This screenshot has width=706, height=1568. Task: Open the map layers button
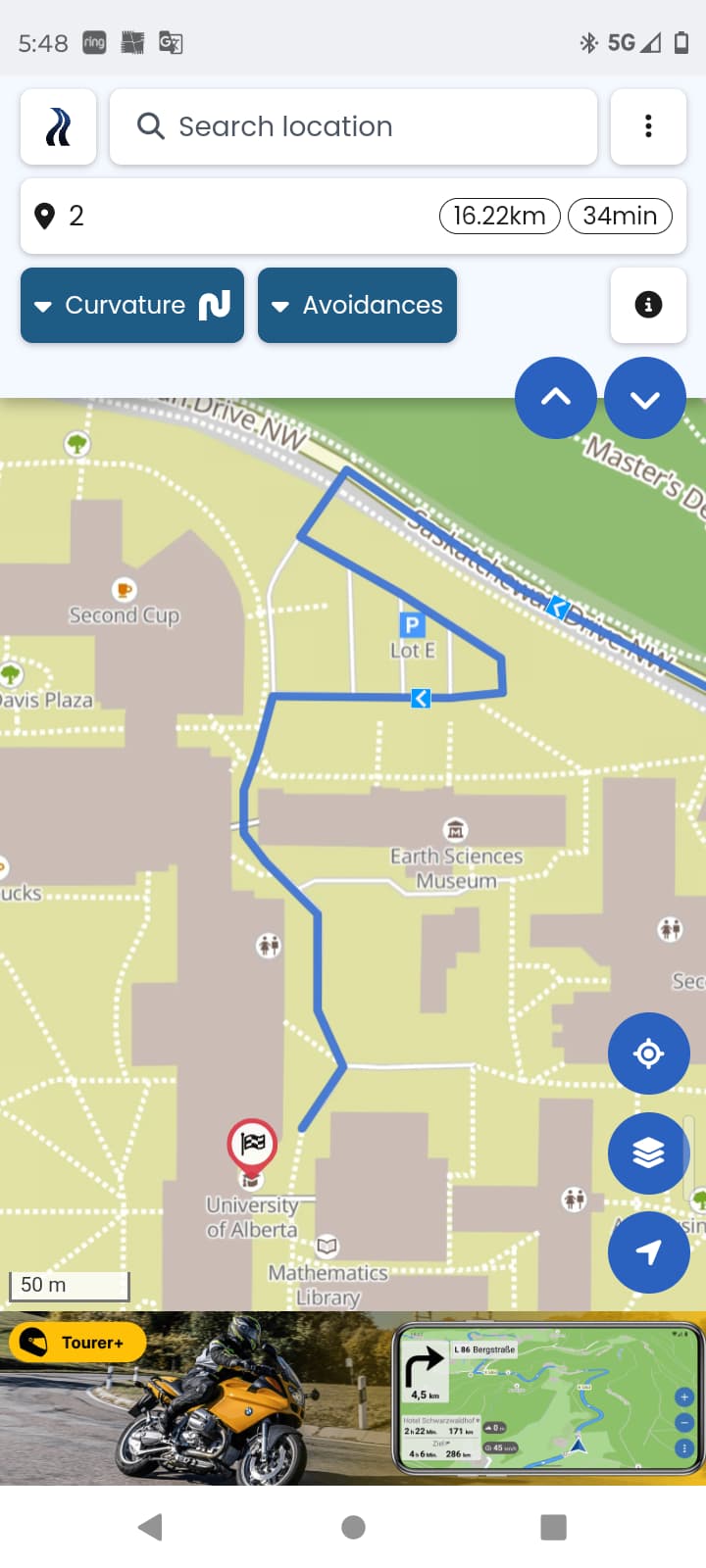click(x=648, y=1153)
